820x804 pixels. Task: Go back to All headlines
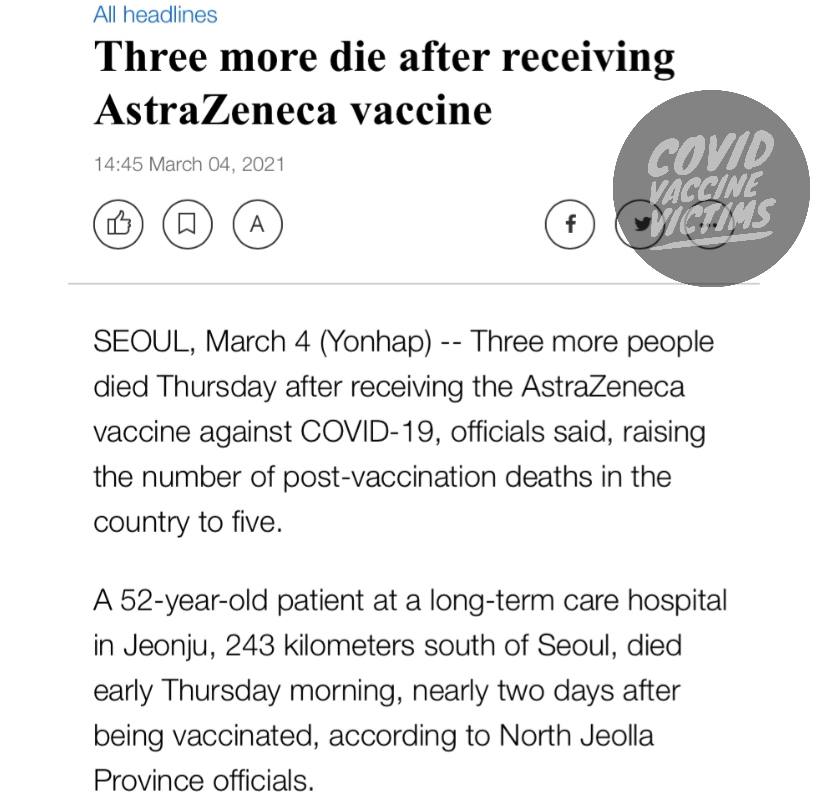[155, 15]
